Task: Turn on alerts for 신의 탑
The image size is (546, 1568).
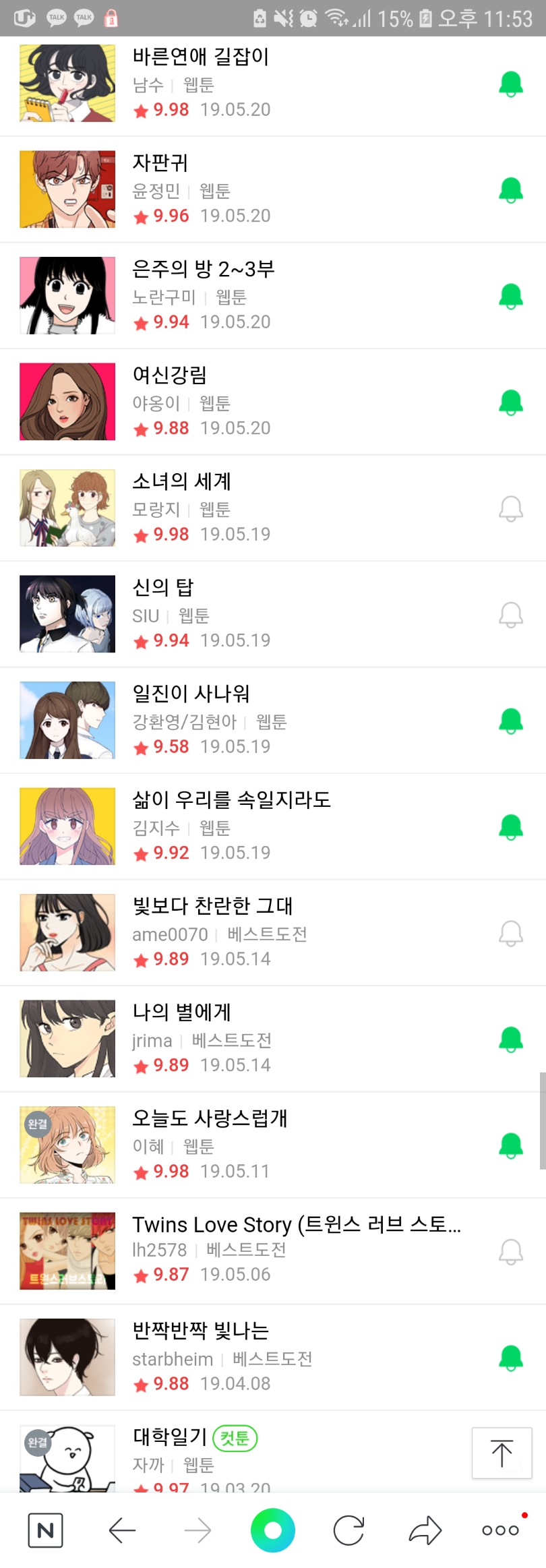Action: [510, 614]
